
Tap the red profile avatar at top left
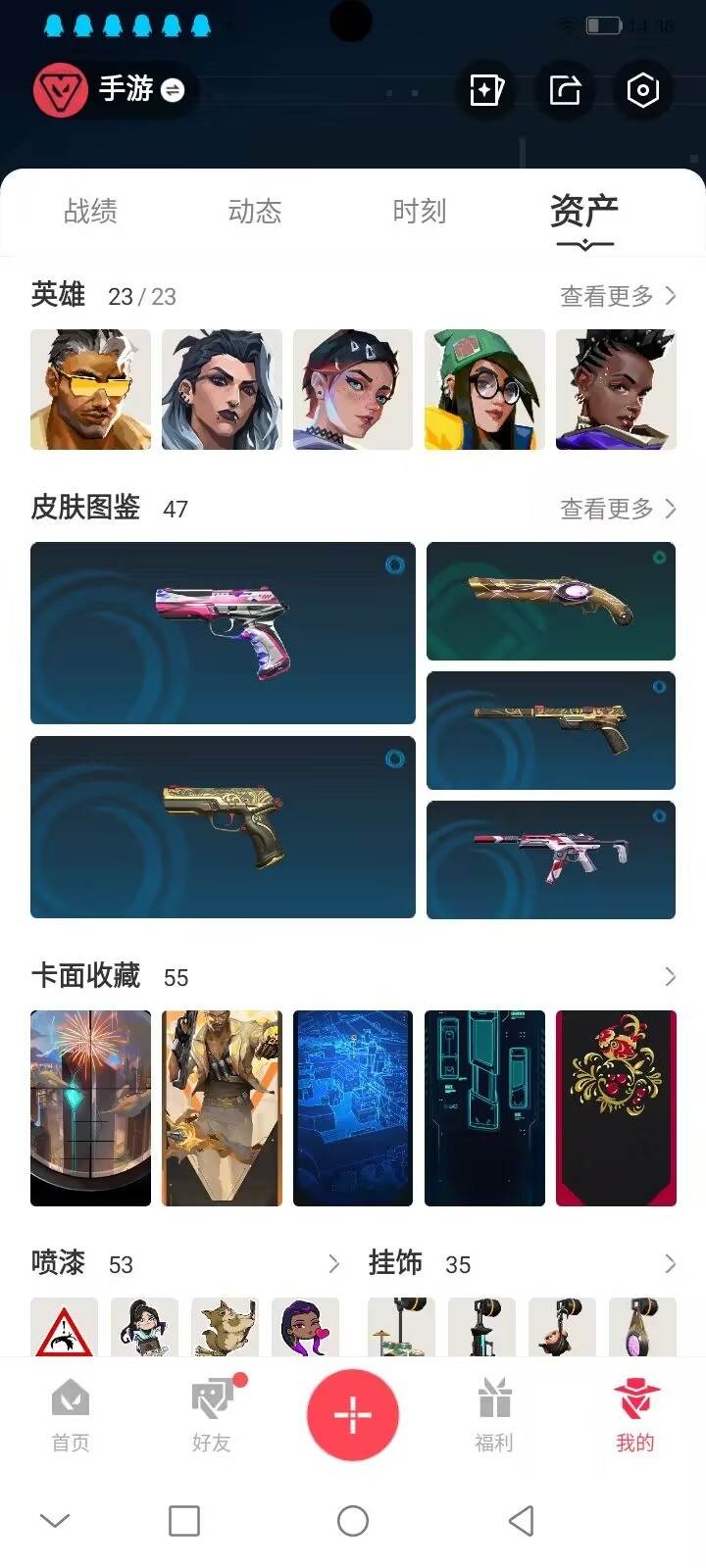point(60,89)
